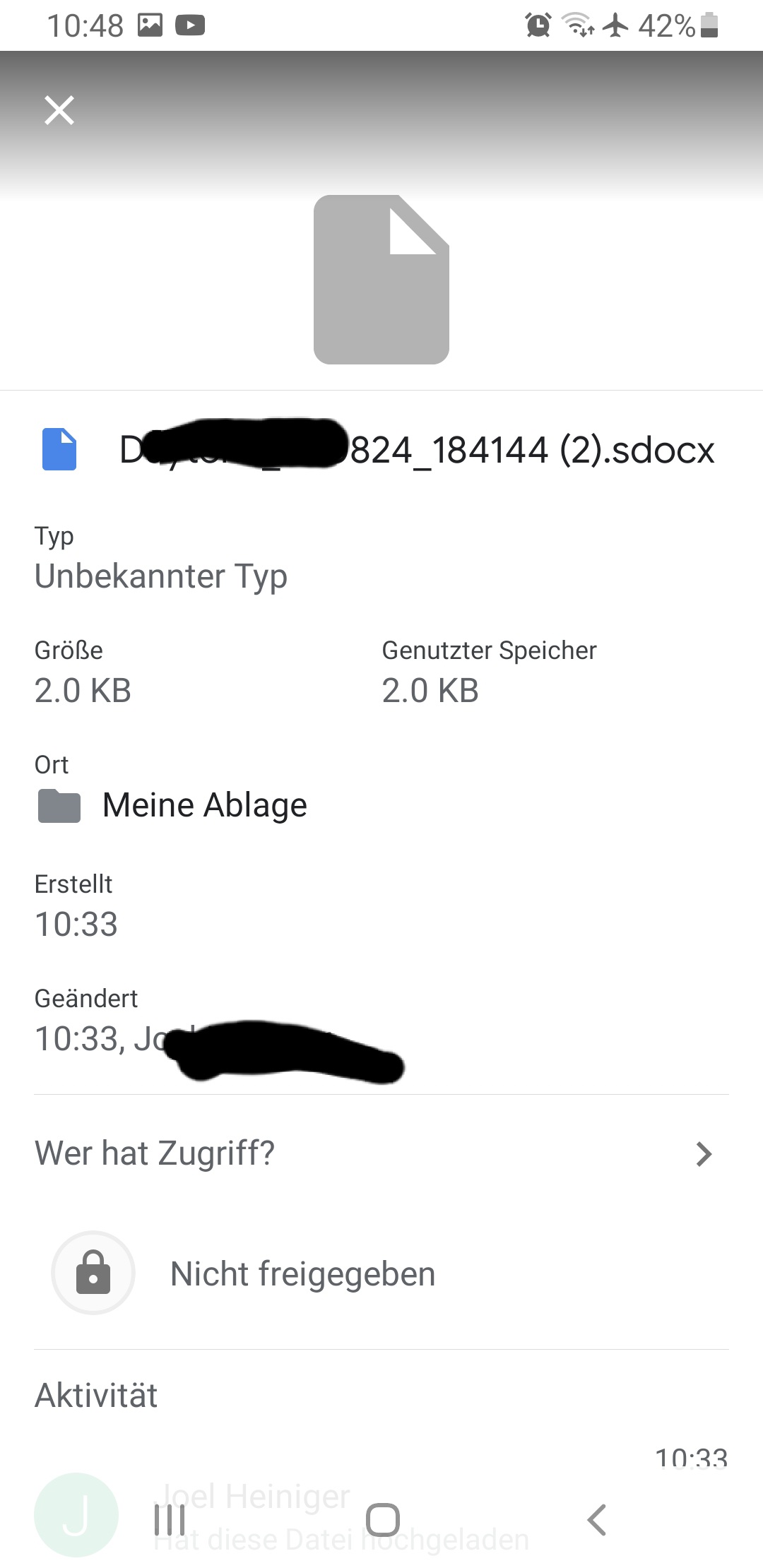Open recent apps from the navigation bar
763x1568 pixels.
click(170, 1519)
